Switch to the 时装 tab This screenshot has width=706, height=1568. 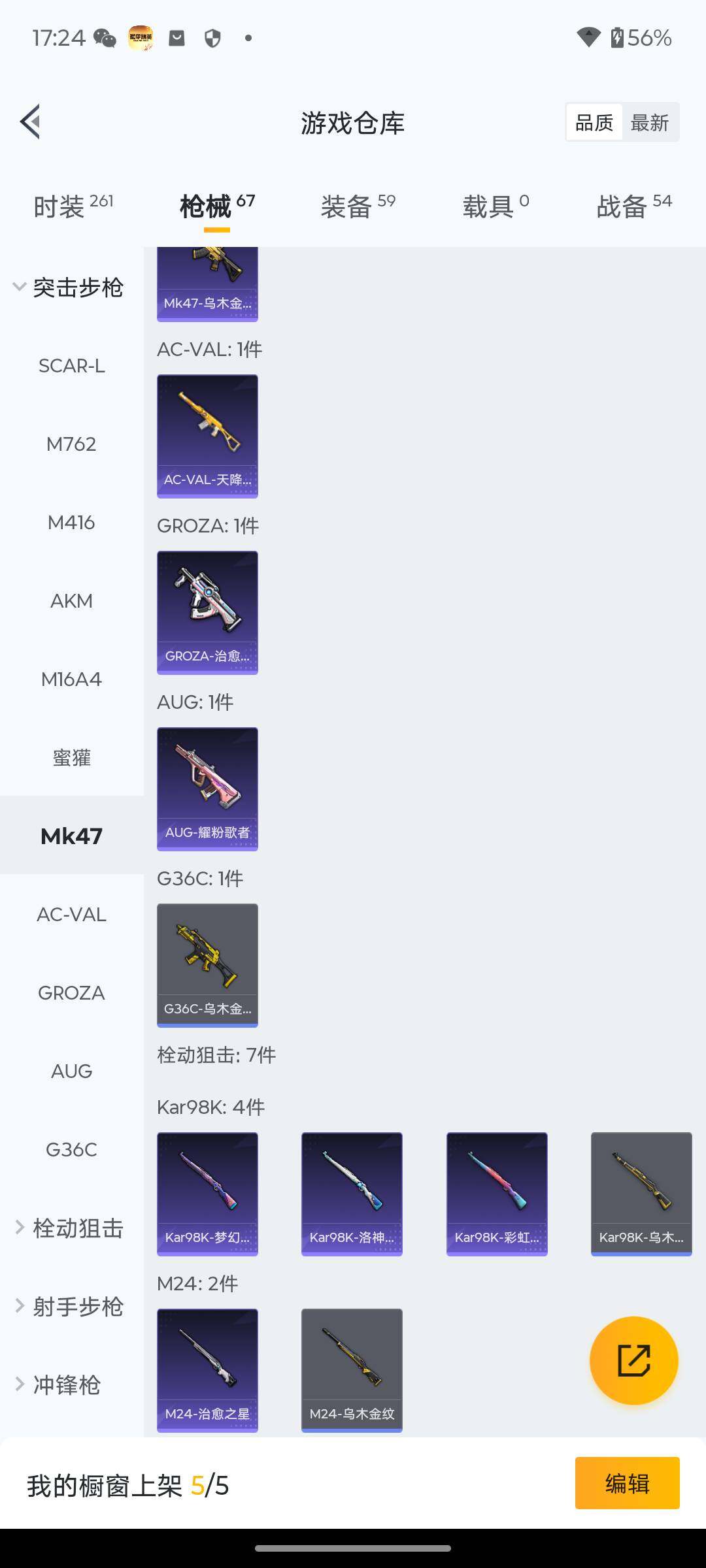click(x=73, y=206)
